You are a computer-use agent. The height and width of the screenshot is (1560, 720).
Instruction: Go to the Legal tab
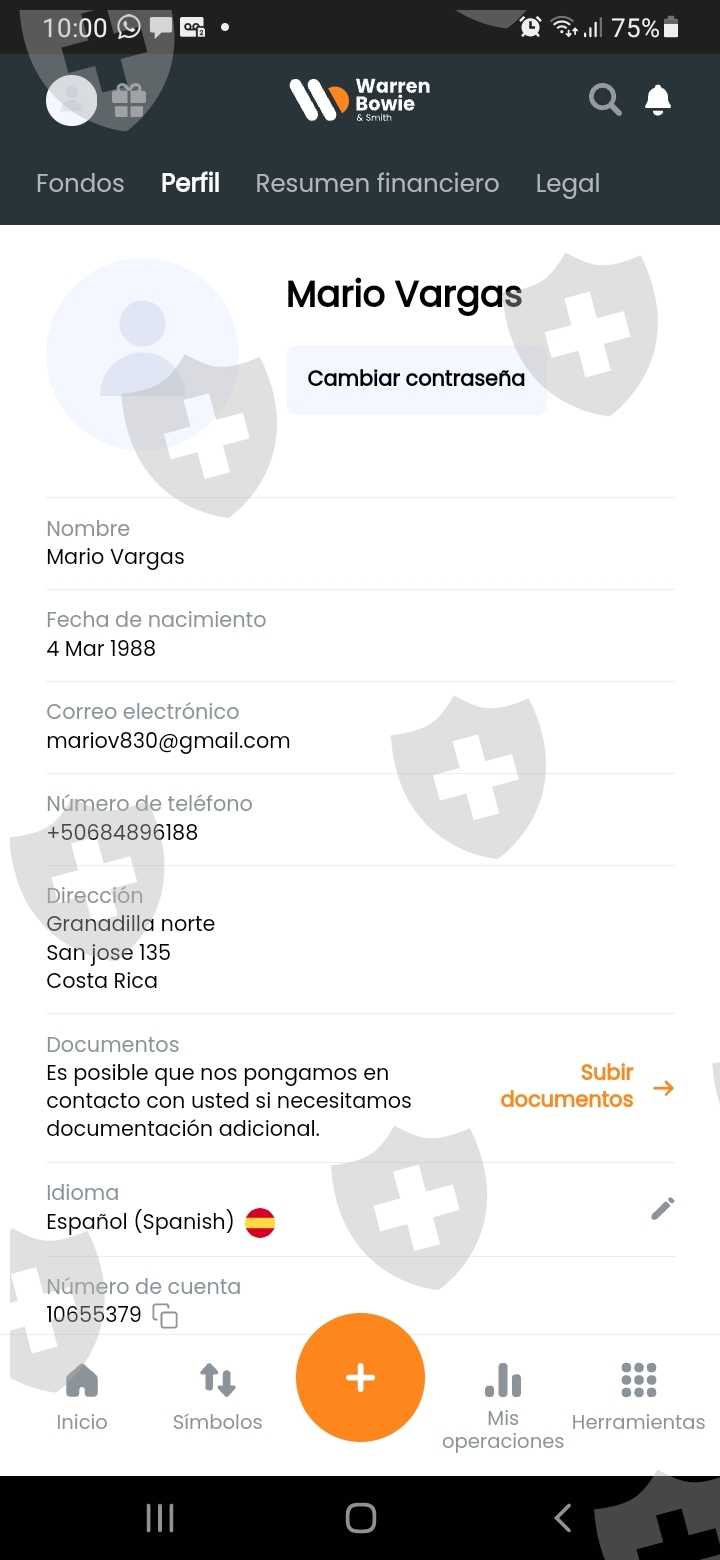(x=568, y=183)
